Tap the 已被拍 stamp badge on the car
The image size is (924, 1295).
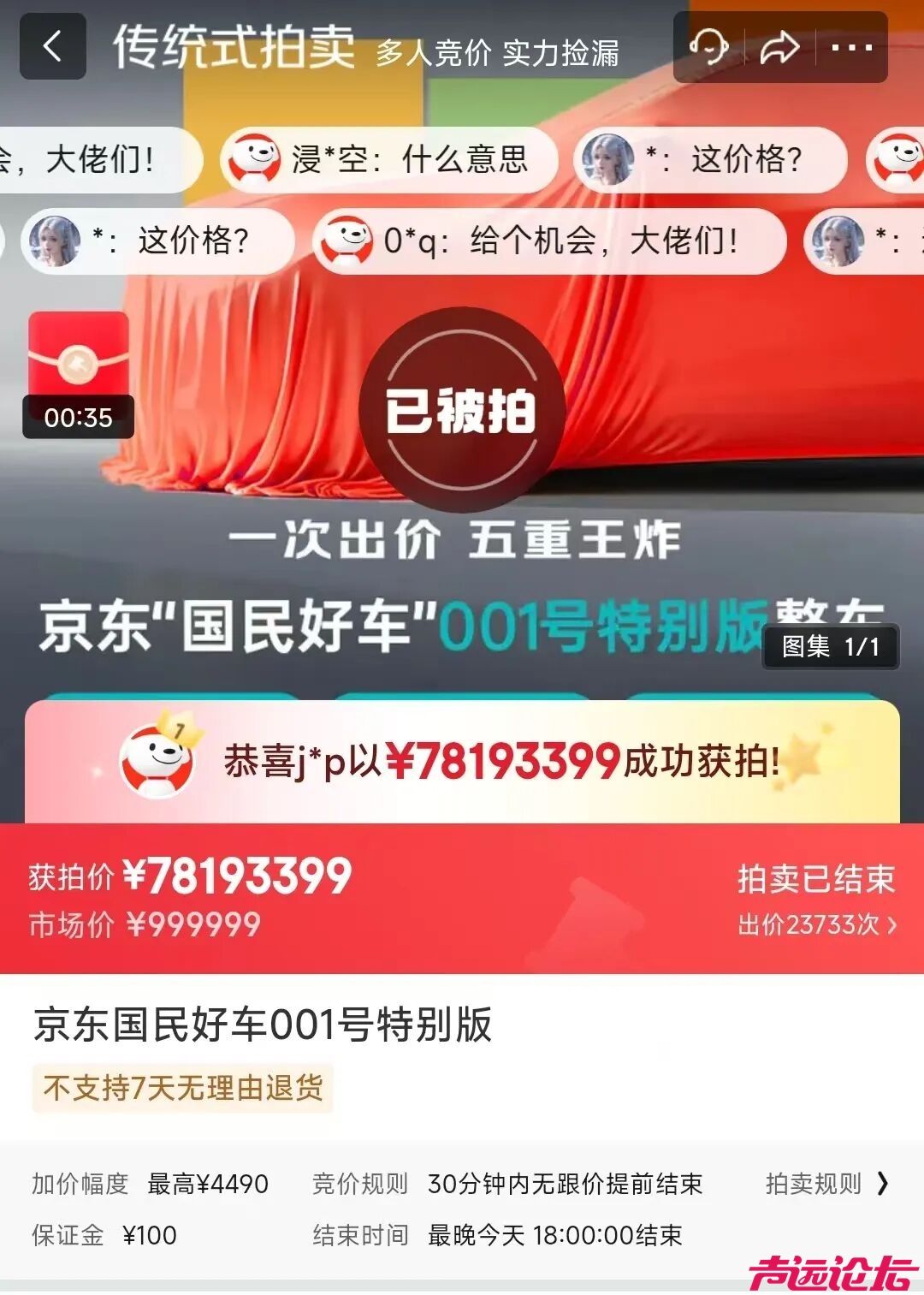pos(462,411)
